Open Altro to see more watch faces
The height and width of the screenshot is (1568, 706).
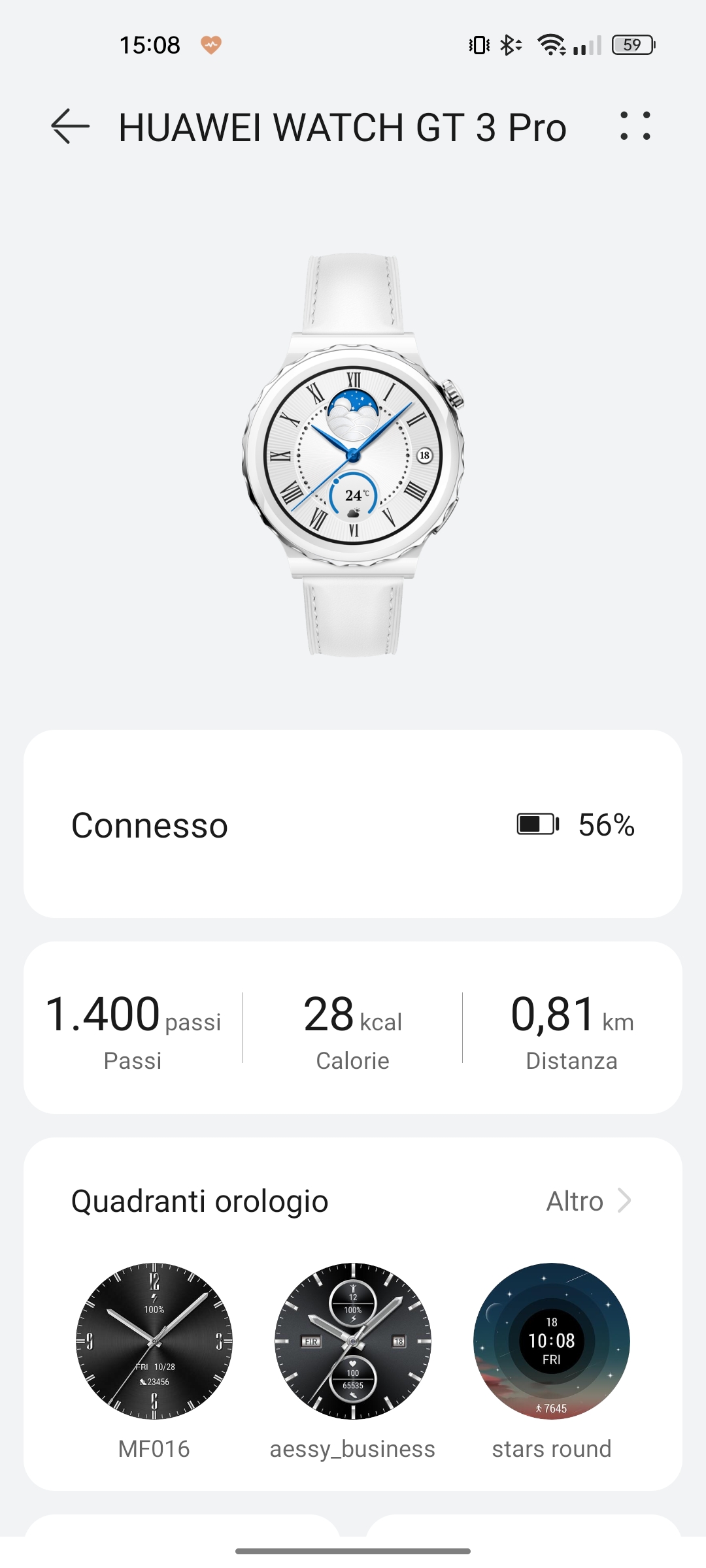tap(588, 1201)
